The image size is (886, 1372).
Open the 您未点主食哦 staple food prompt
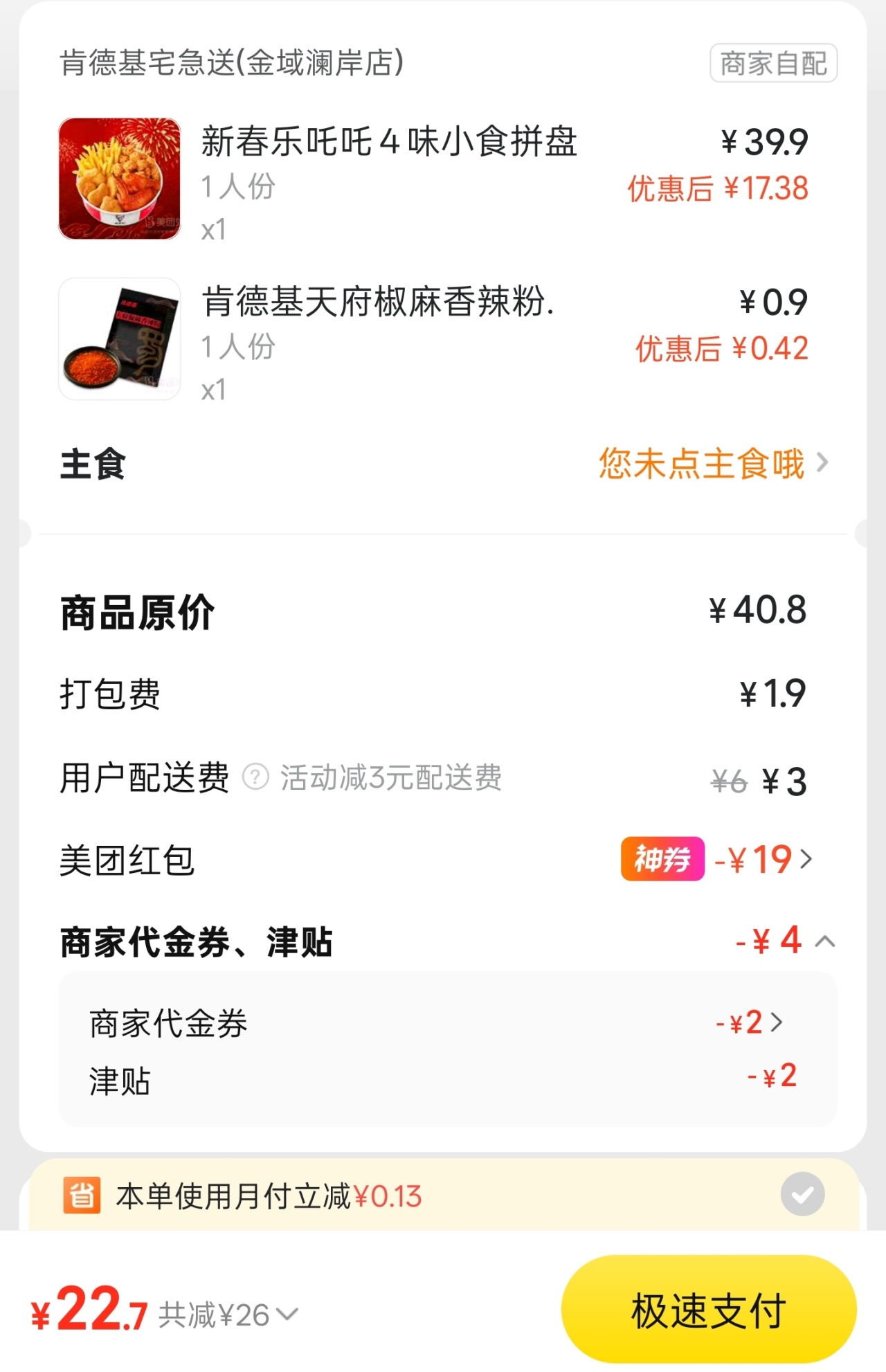coord(713,463)
